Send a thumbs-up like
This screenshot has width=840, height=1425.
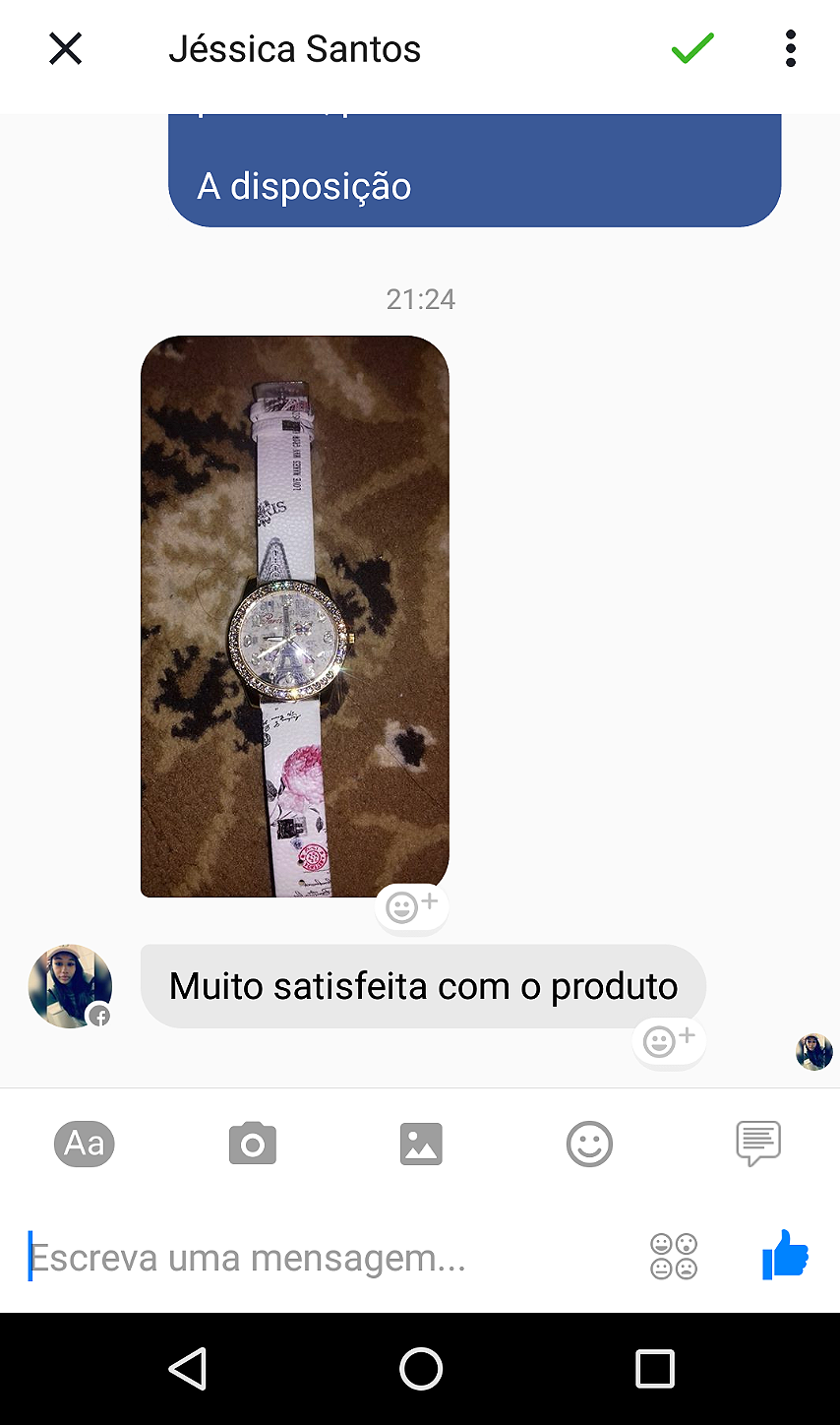[x=785, y=1256]
